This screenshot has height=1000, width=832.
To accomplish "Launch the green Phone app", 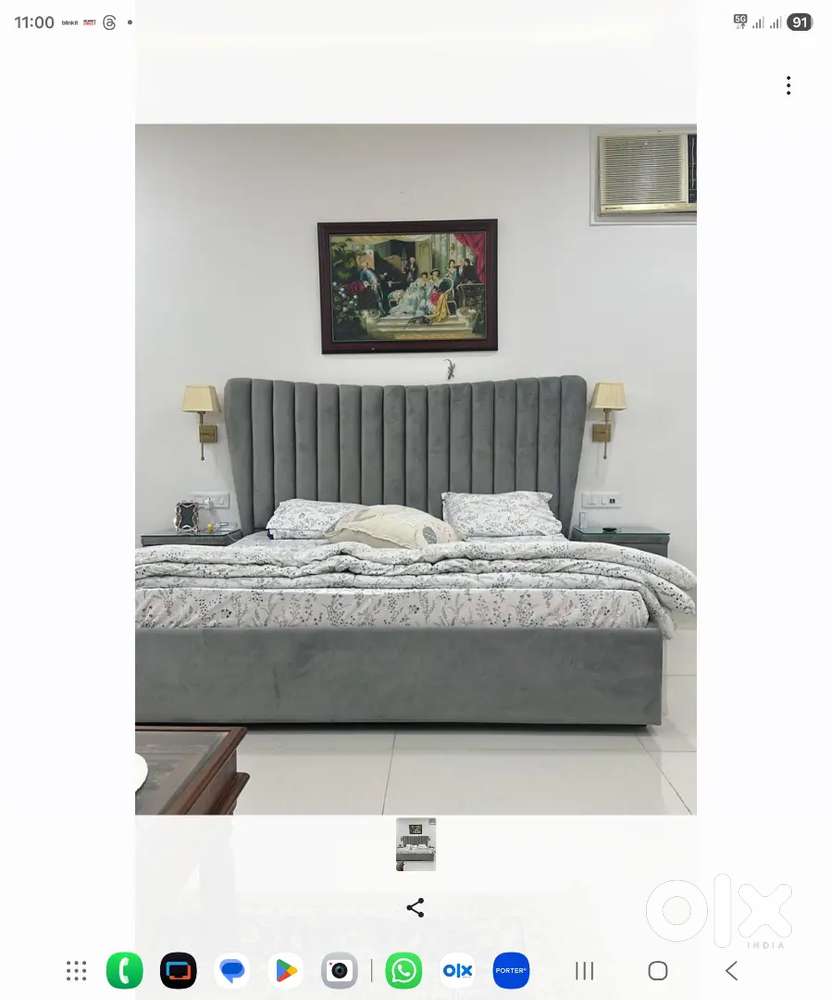I will tap(125, 970).
